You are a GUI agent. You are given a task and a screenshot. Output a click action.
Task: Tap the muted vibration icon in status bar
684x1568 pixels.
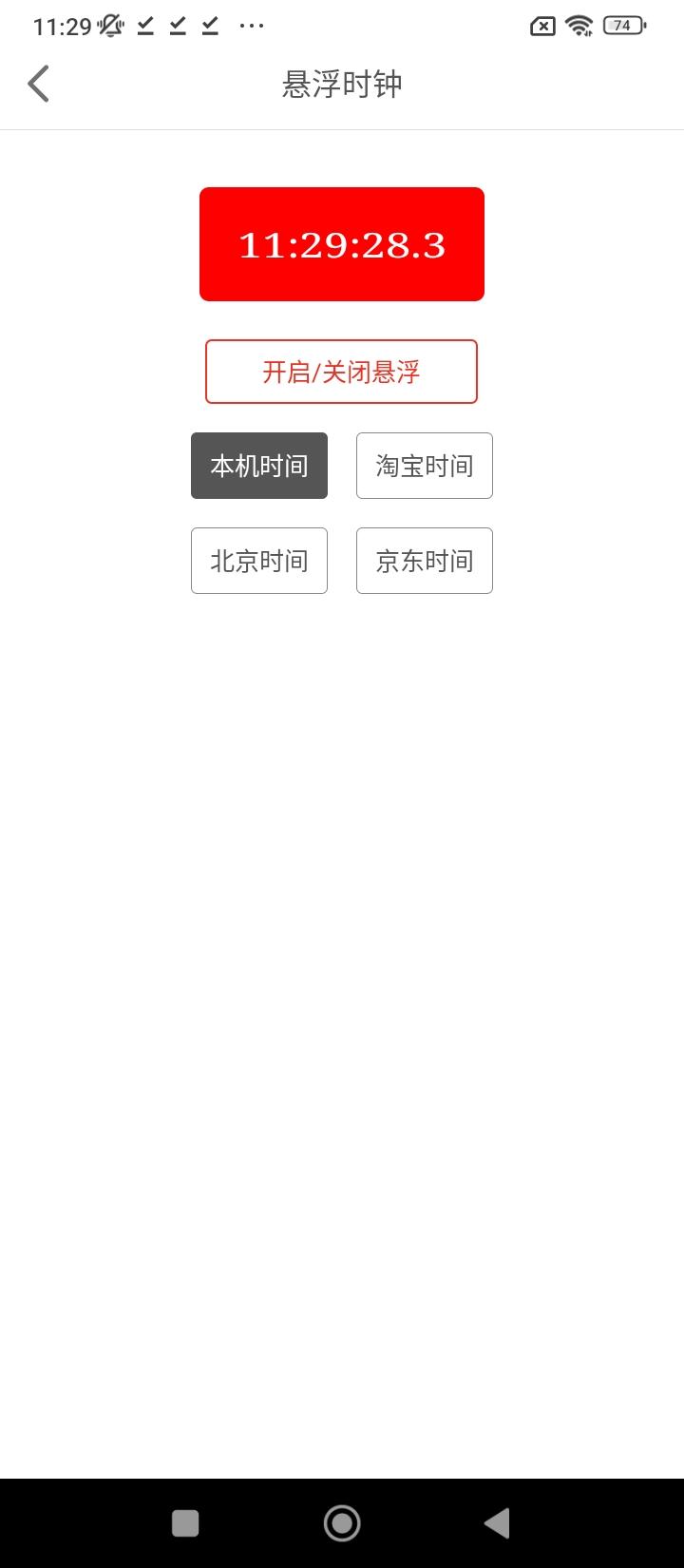pyautogui.click(x=110, y=26)
